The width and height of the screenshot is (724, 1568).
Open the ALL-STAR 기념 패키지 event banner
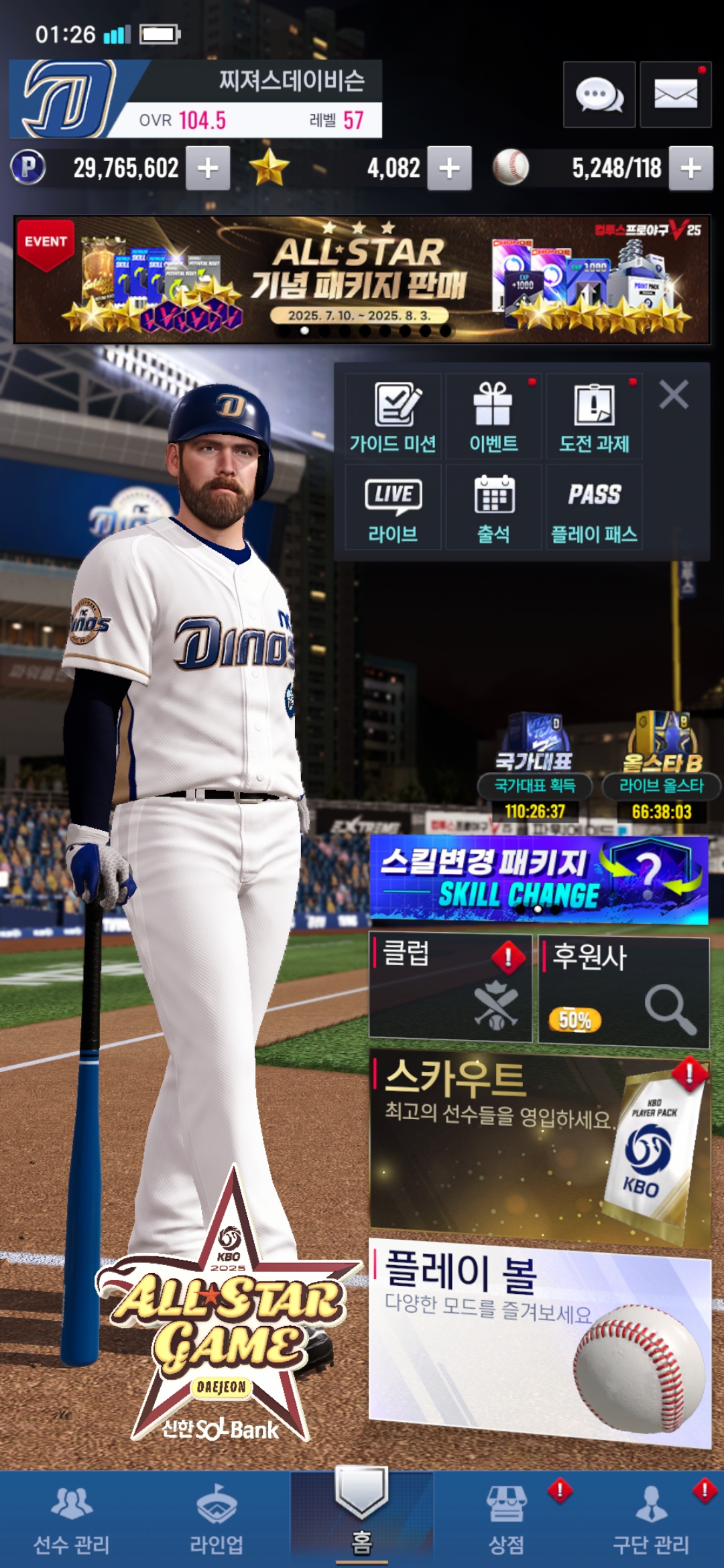coord(362,279)
